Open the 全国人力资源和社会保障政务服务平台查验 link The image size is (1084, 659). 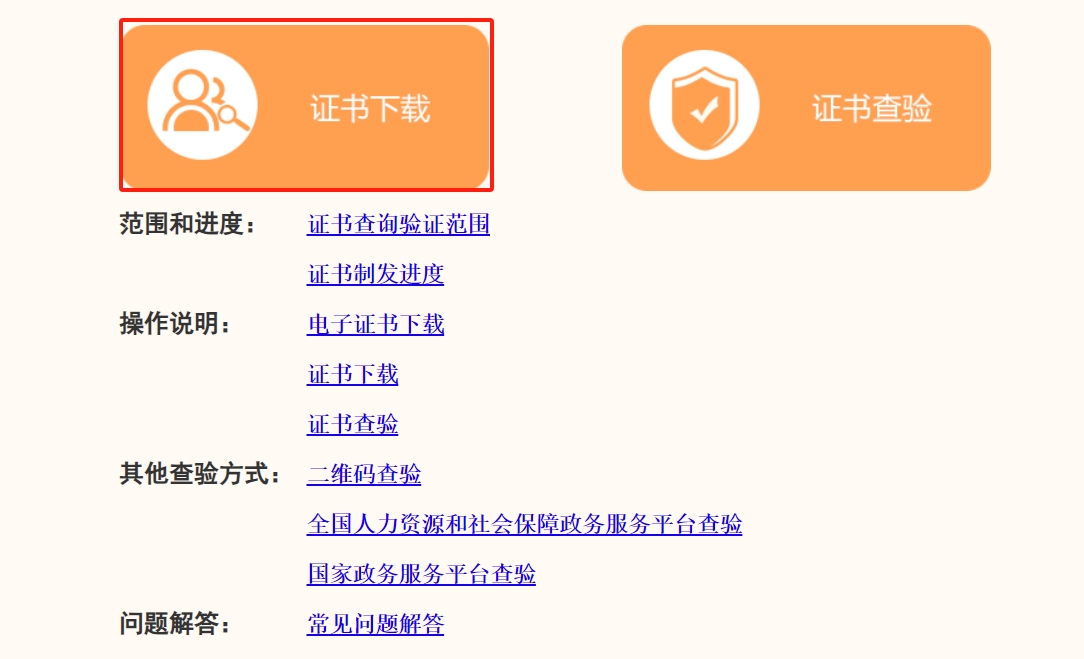524,524
